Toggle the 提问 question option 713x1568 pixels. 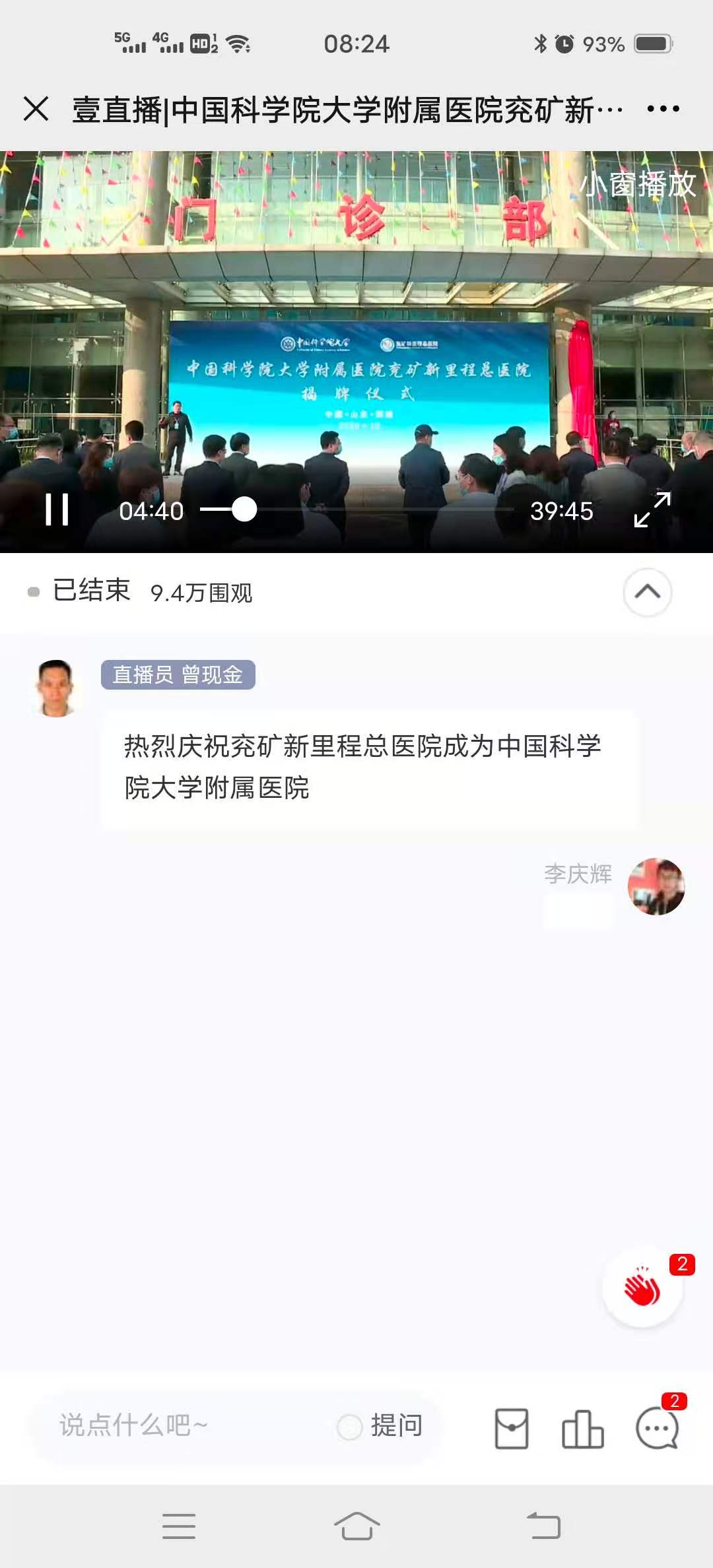(379, 1426)
